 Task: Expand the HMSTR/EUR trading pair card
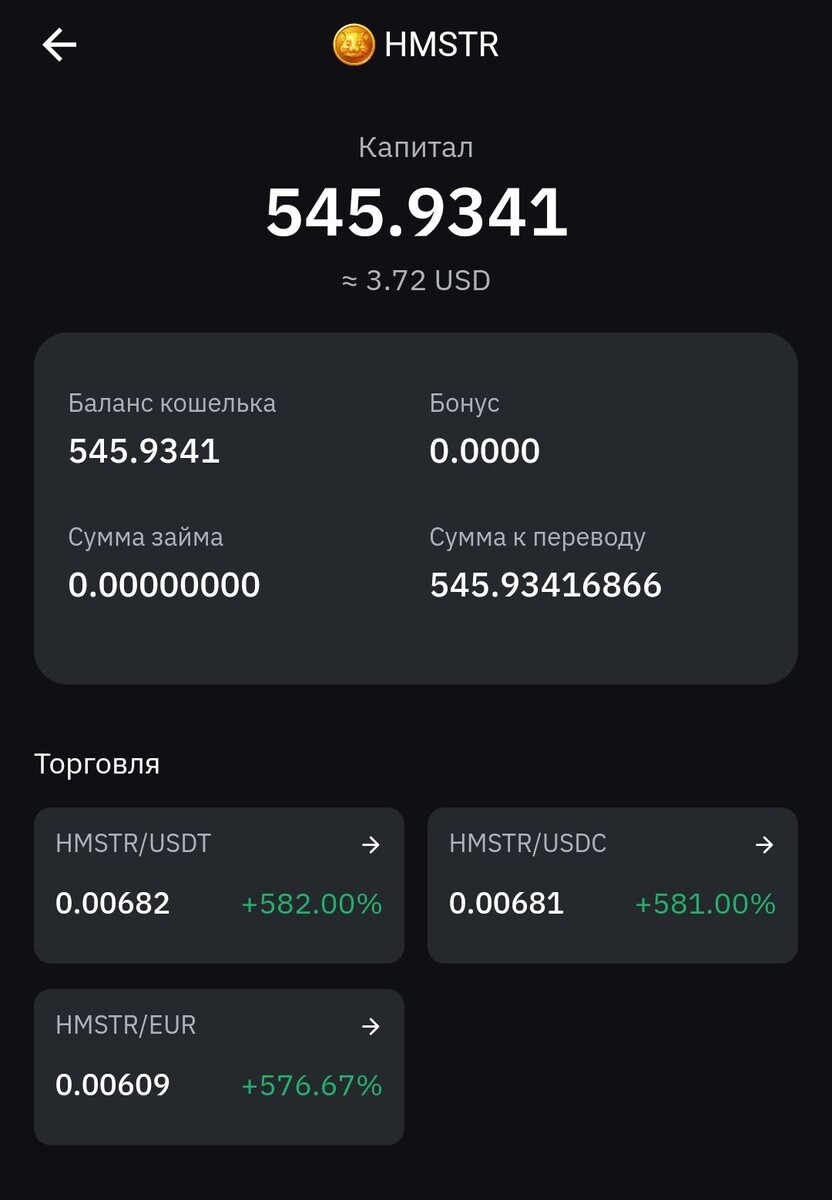218,1065
